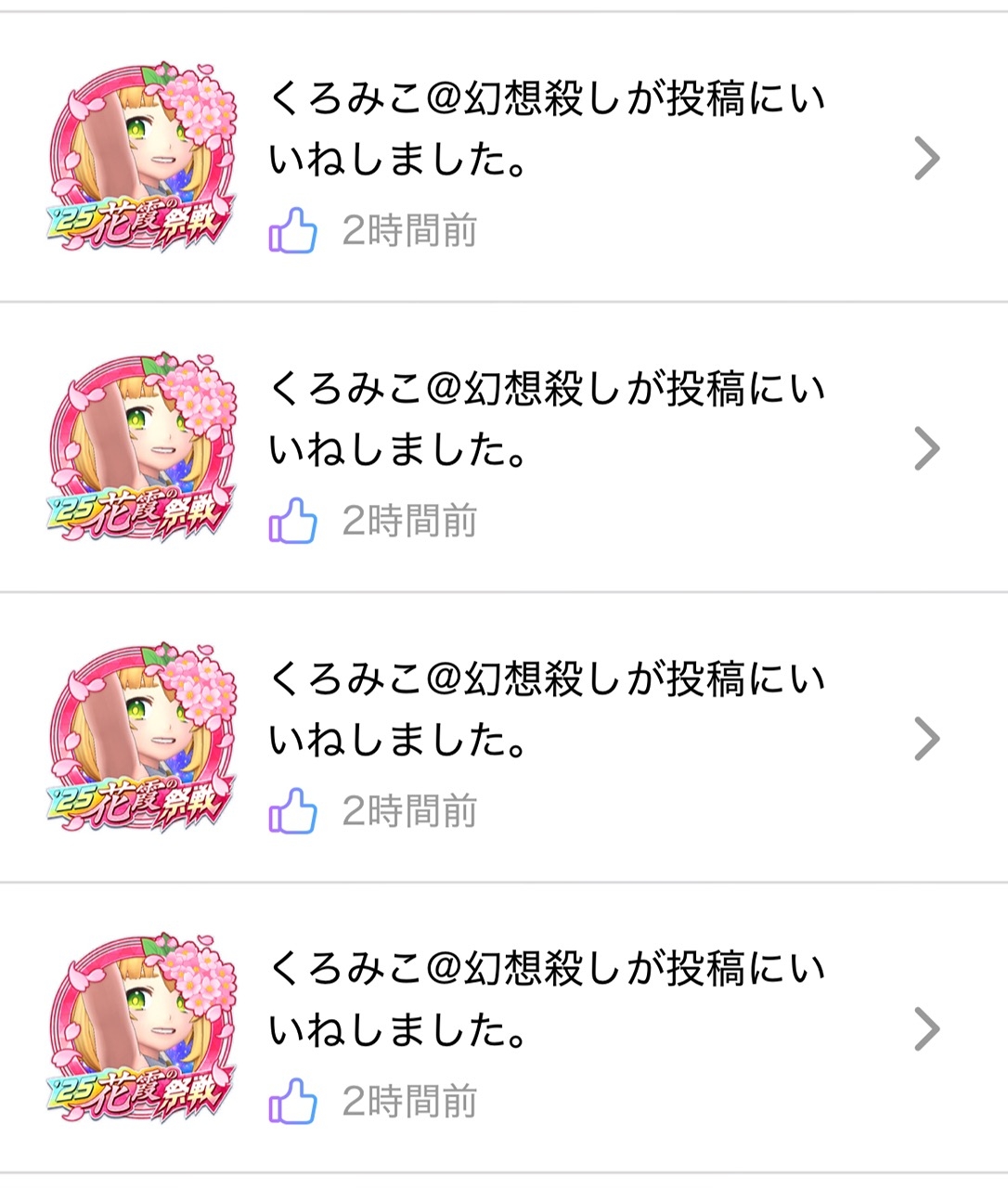Open the third くろみこ like notification

pos(546,739)
